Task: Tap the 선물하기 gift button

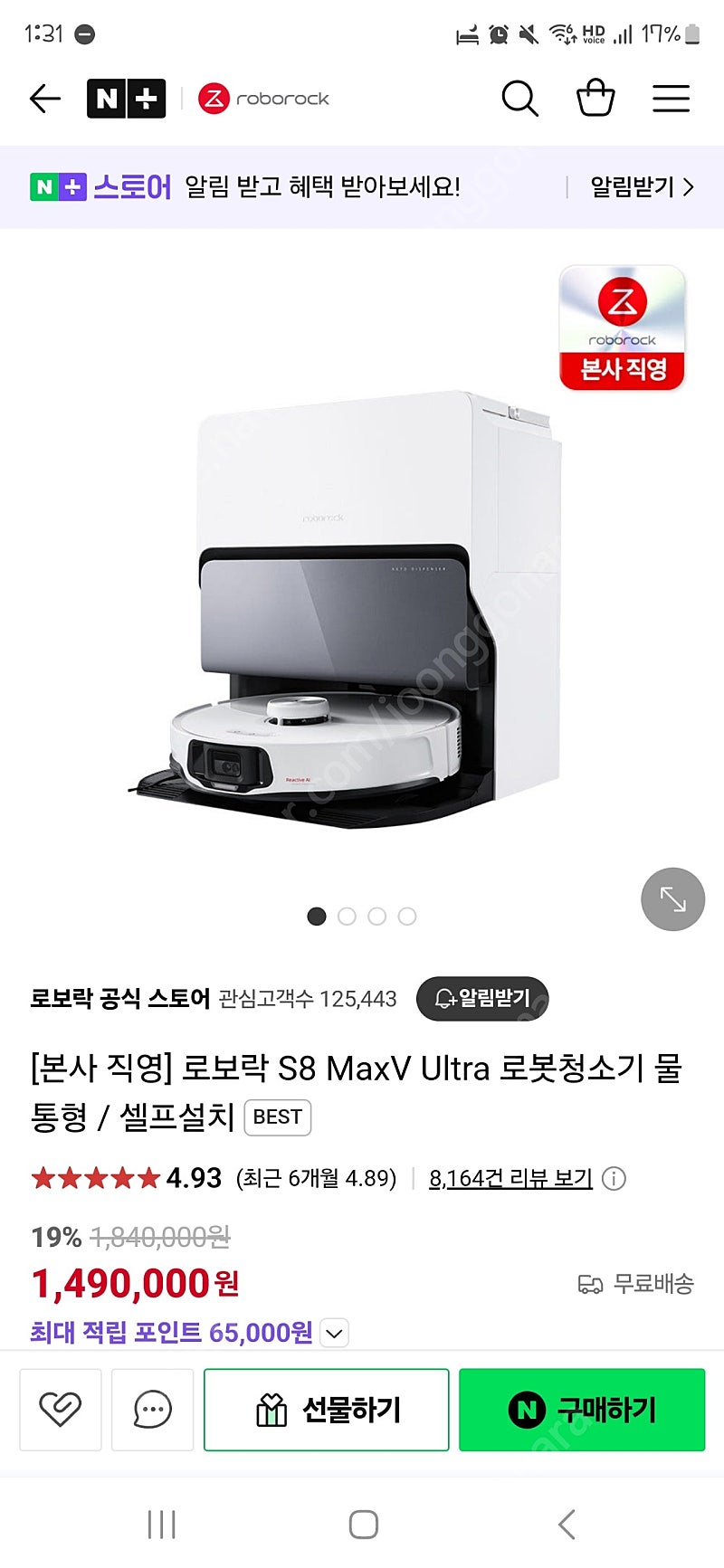Action: [326, 1410]
